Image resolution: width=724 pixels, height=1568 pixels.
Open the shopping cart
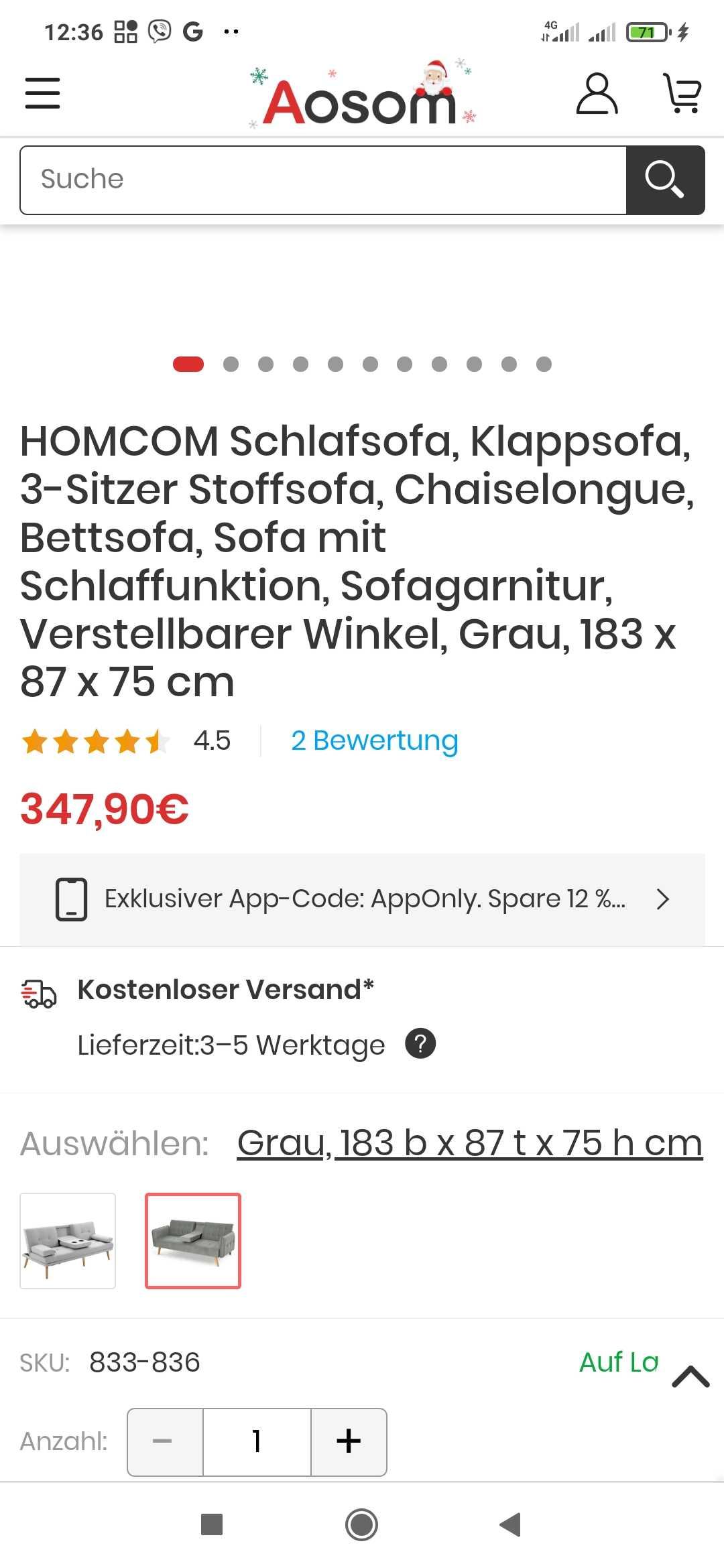click(682, 93)
